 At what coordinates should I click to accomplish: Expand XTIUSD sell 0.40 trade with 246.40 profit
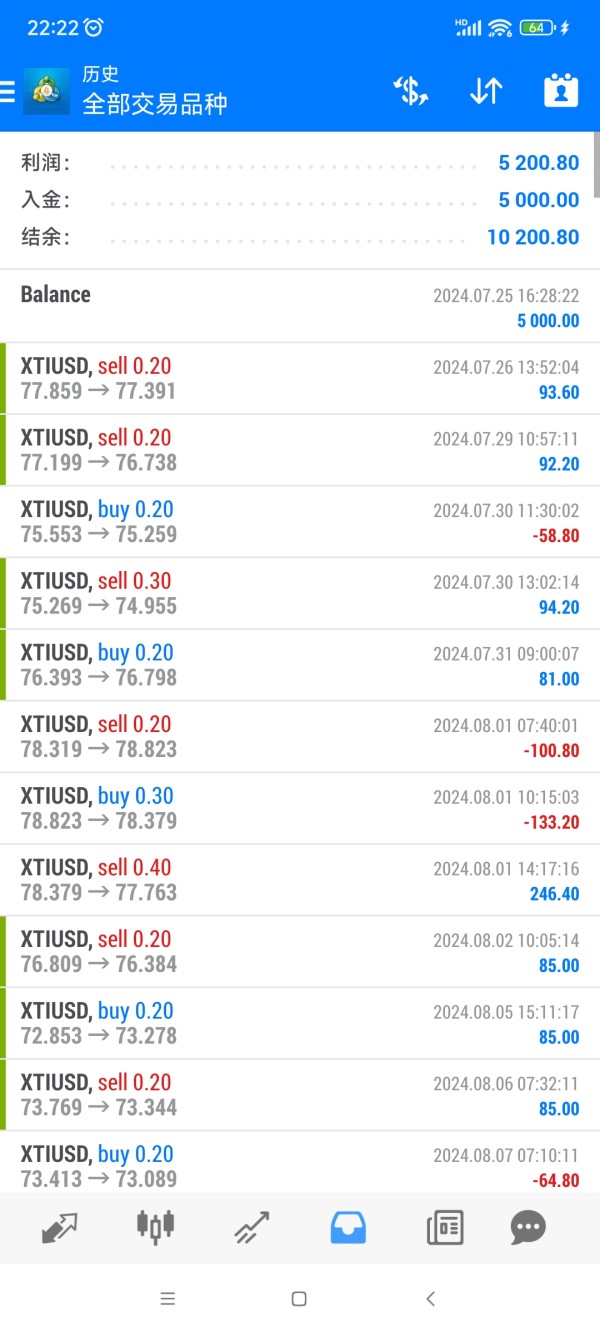point(300,881)
